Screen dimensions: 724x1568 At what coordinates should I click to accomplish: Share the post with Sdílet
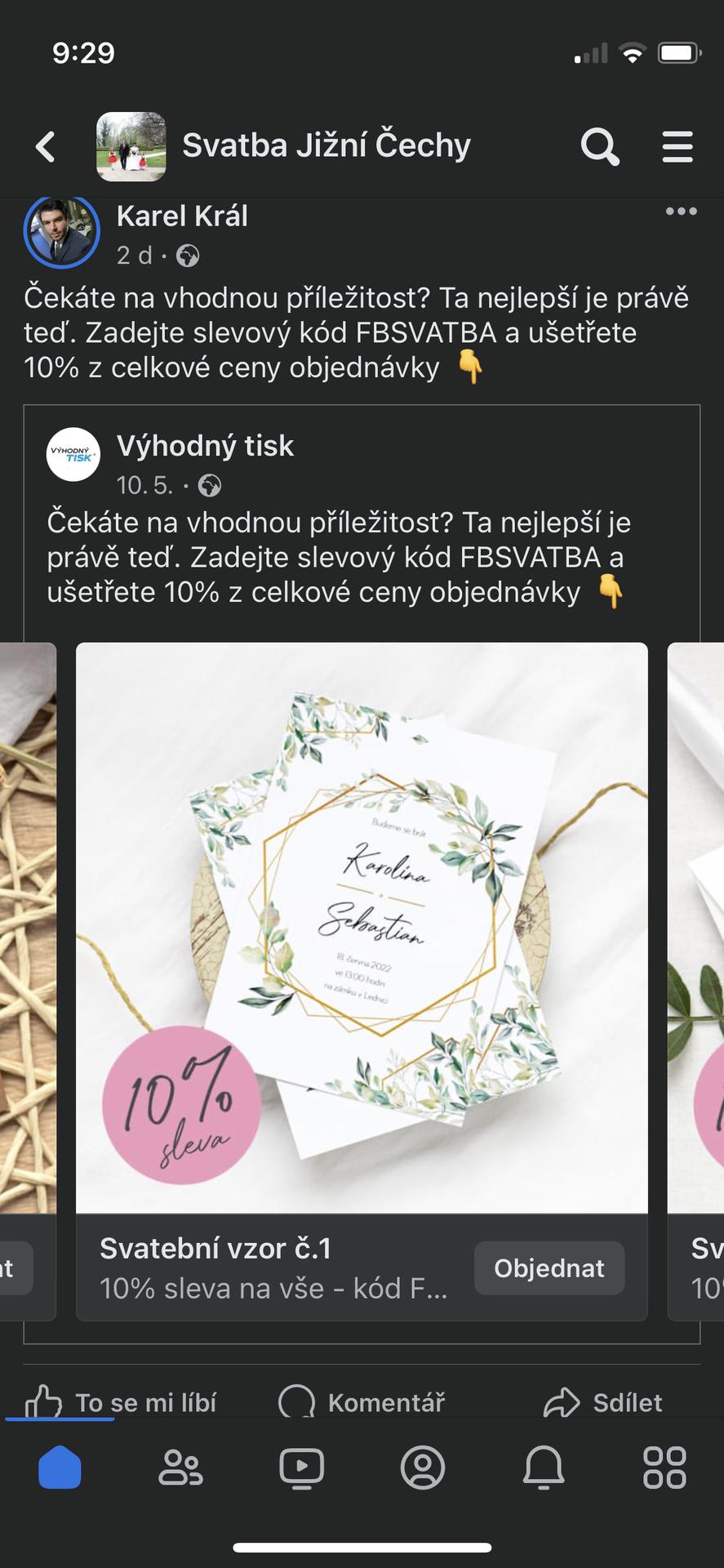coord(603,1402)
